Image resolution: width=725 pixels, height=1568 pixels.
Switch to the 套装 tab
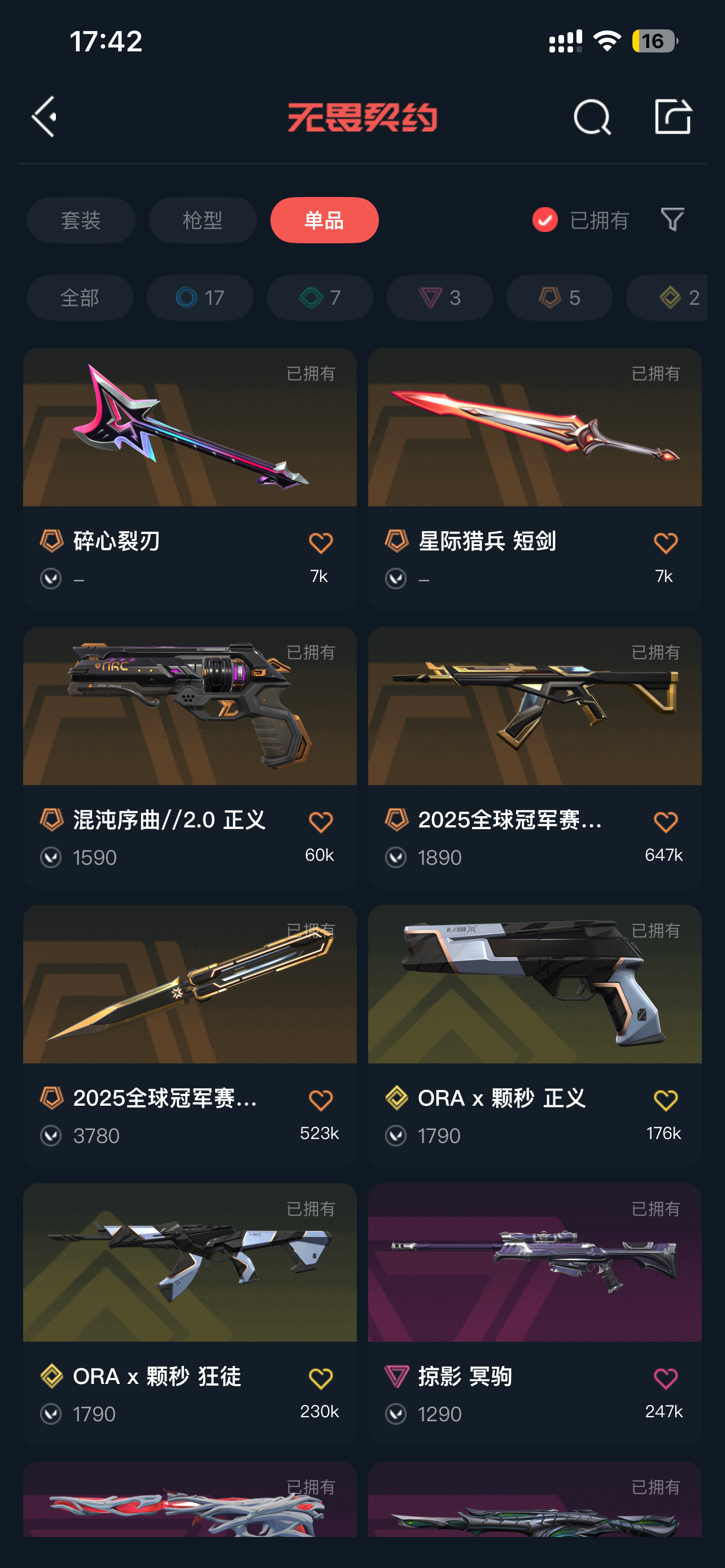coord(81,220)
